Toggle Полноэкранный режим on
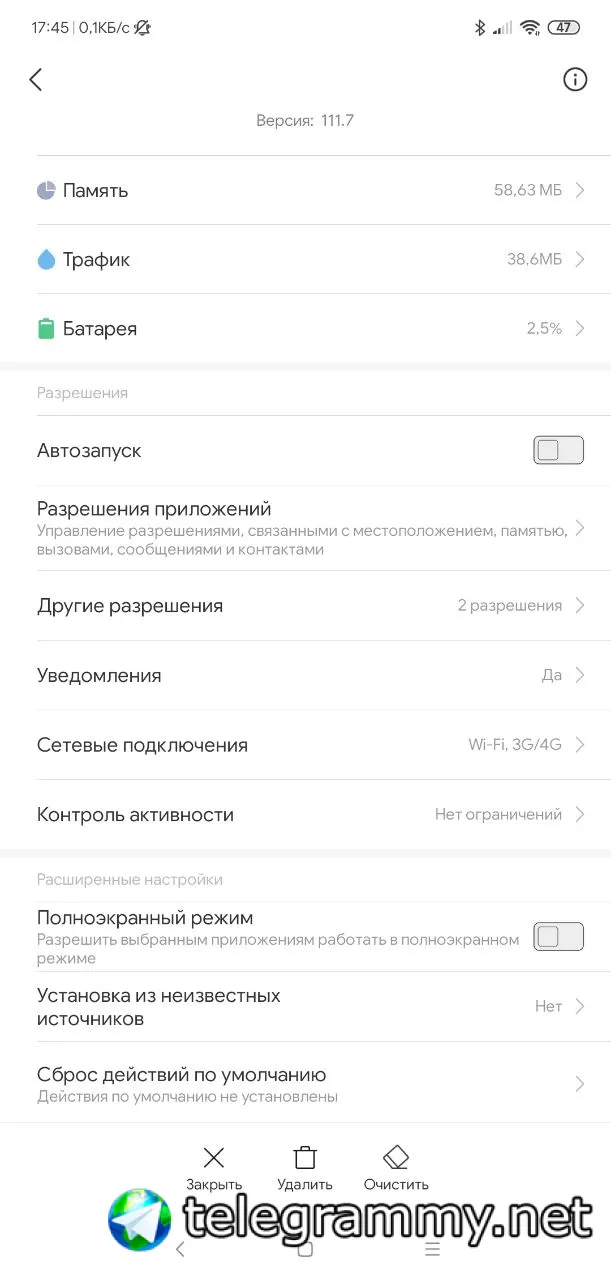This screenshot has height=1280, width=611. tap(558, 937)
